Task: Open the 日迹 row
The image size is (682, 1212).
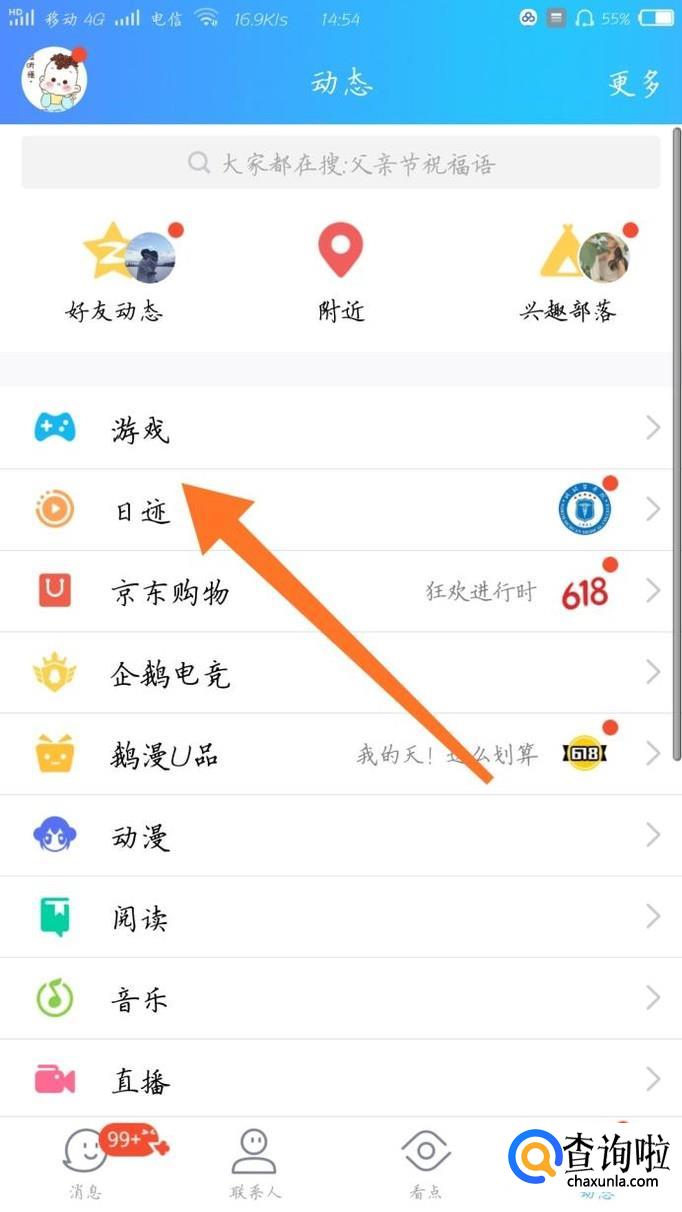Action: pos(340,510)
